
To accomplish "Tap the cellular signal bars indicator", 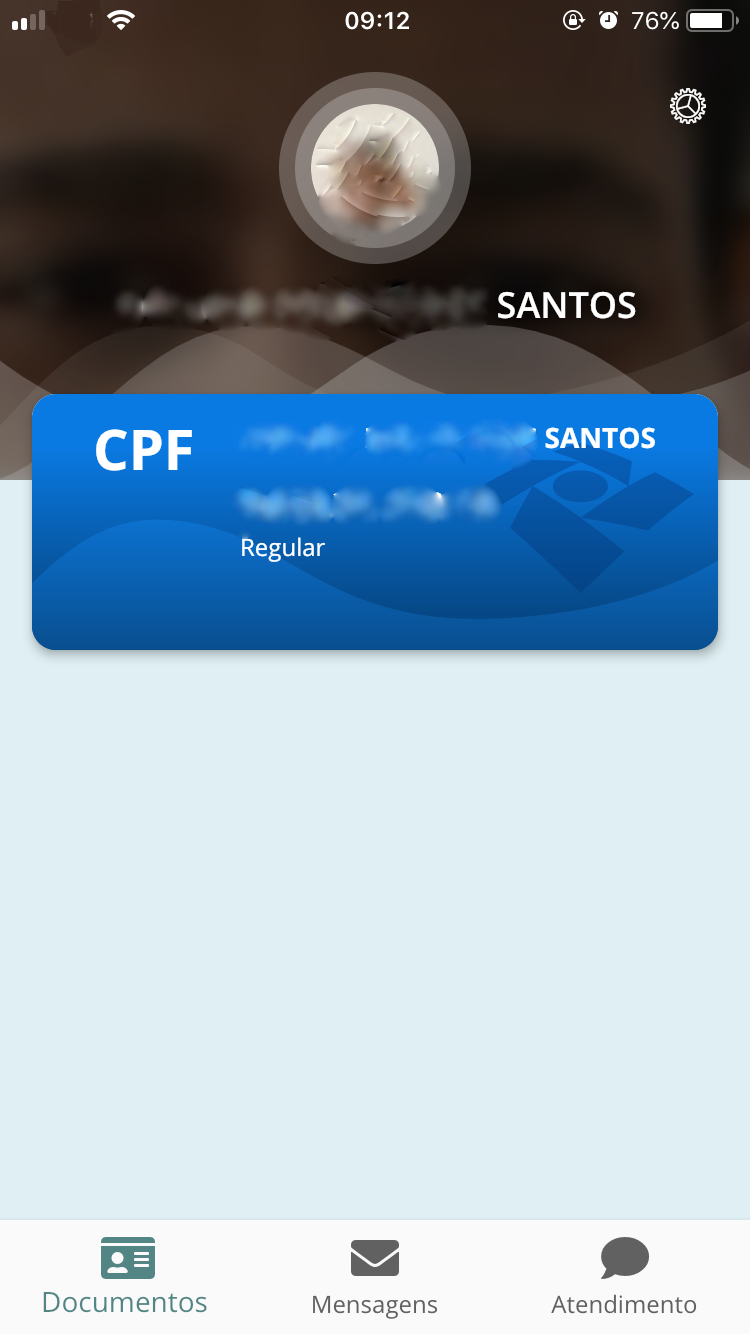I will pyautogui.click(x=27, y=20).
